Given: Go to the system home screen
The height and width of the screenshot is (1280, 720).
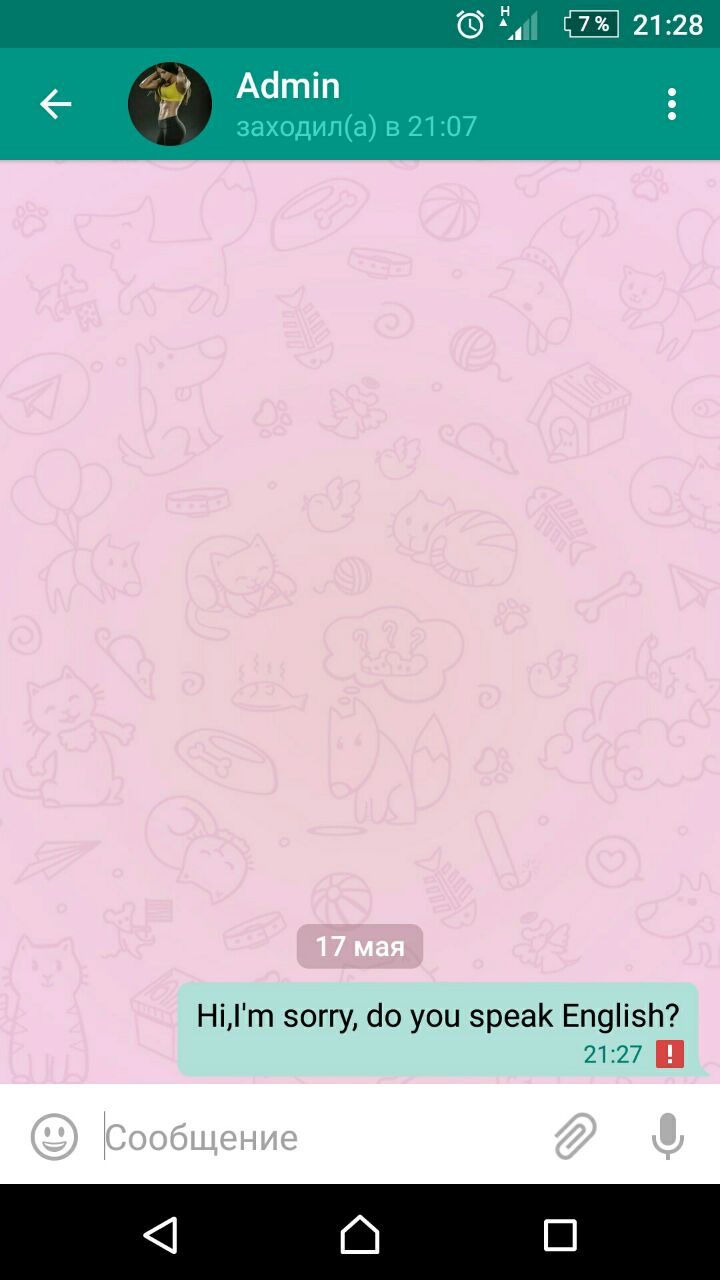Looking at the screenshot, I should [x=360, y=1235].
